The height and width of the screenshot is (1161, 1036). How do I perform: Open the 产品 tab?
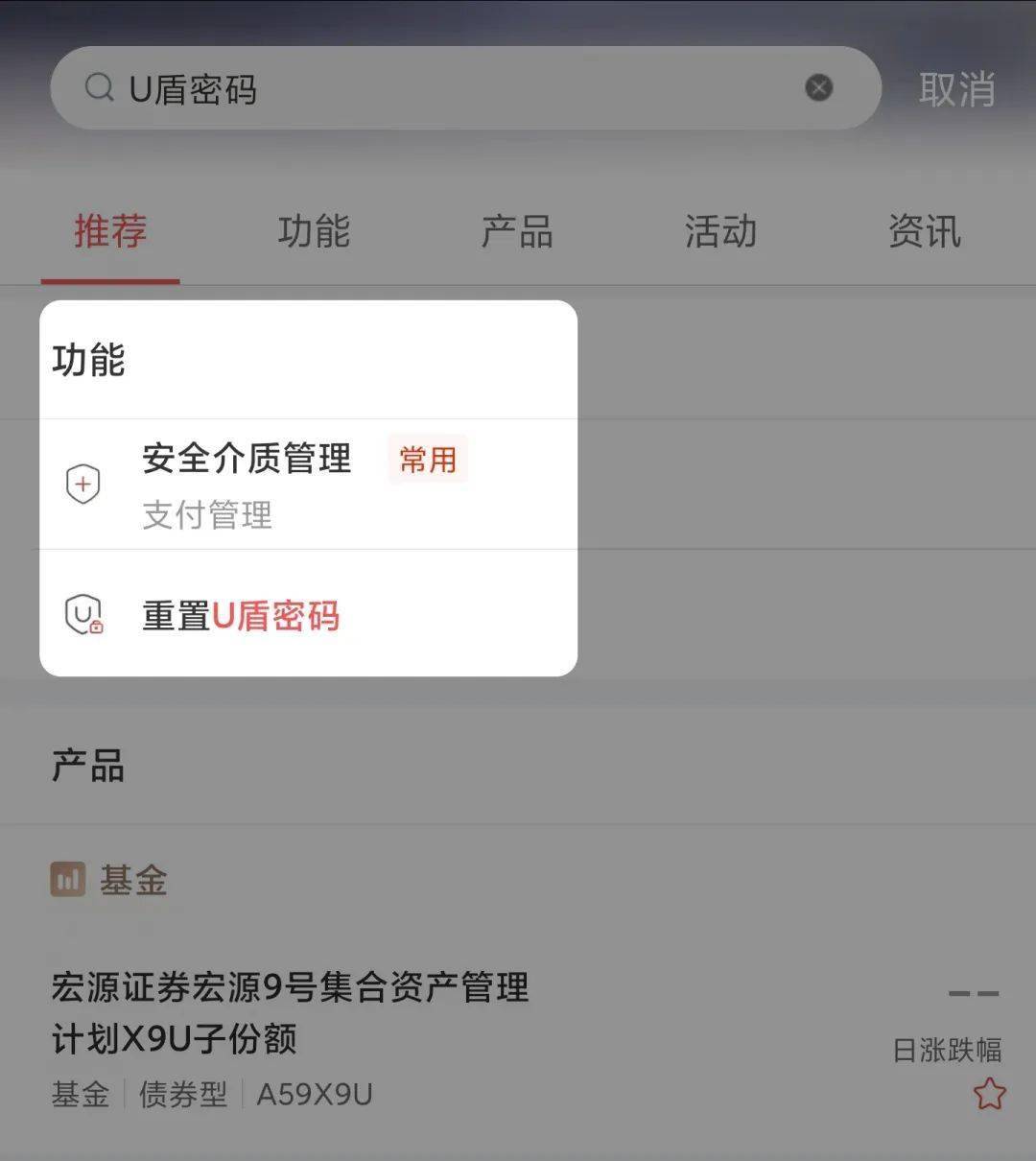[x=518, y=232]
